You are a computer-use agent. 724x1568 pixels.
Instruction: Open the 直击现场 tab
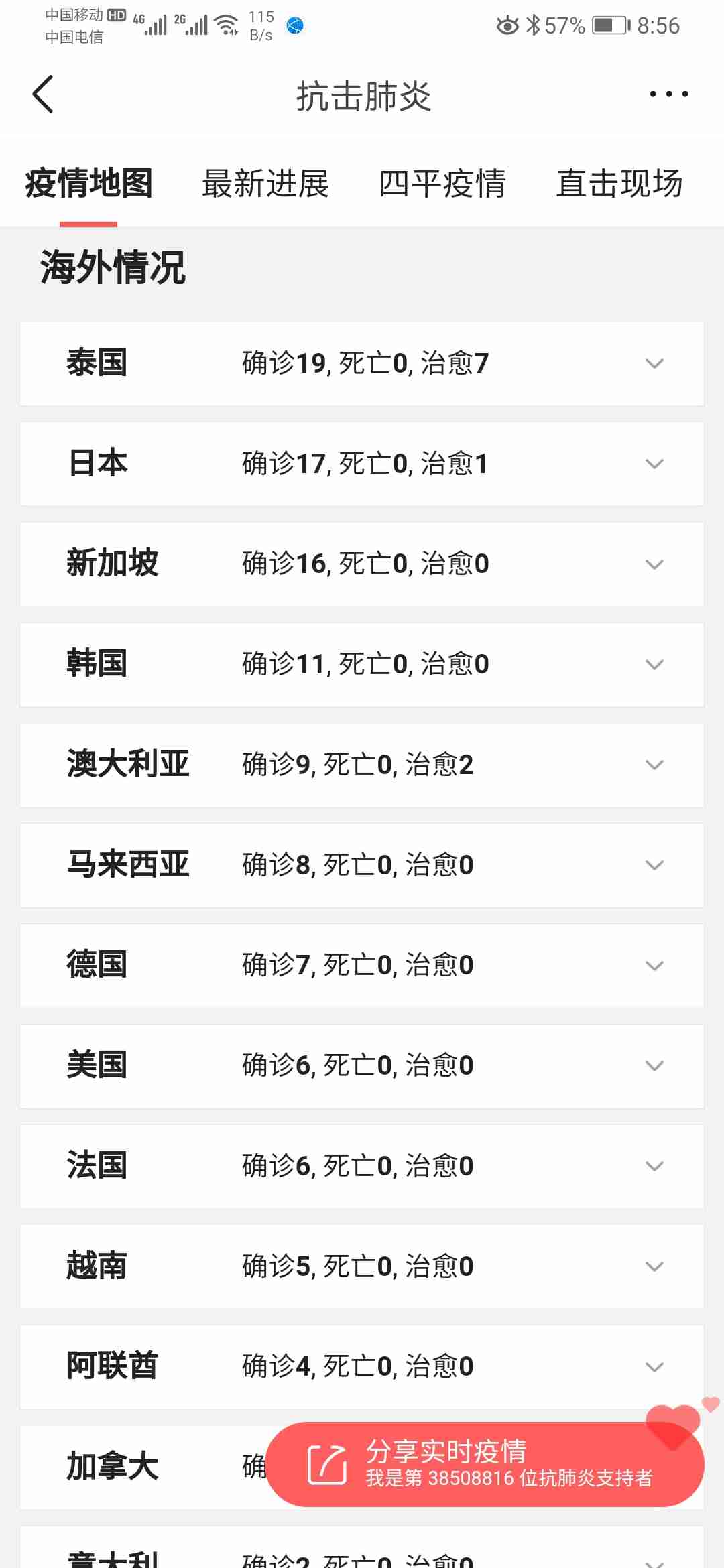619,184
